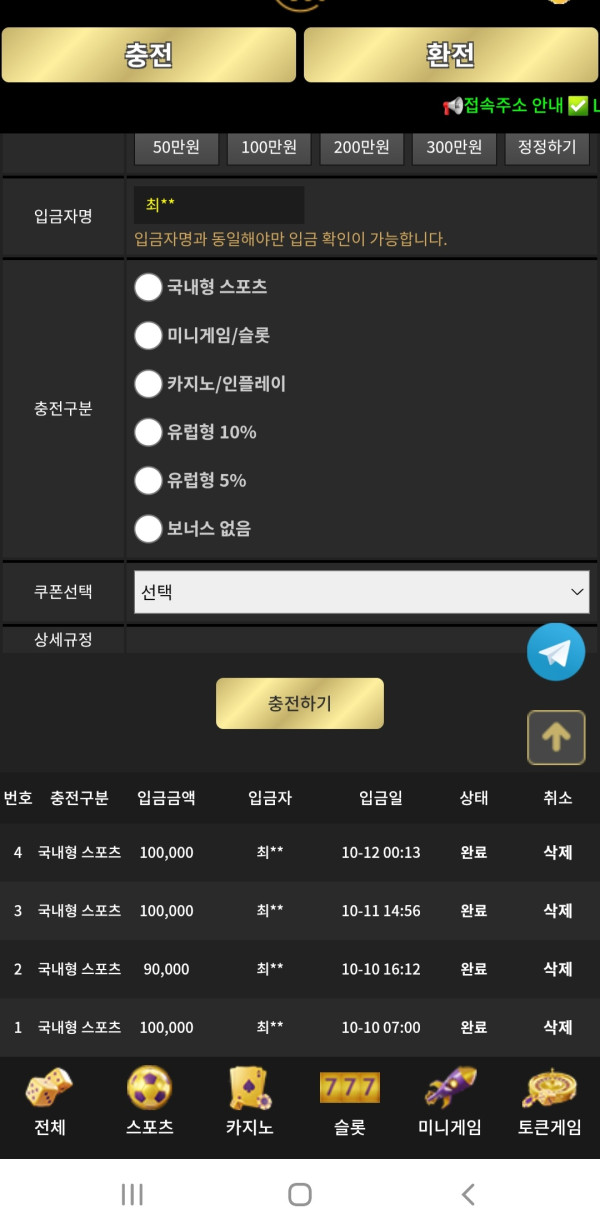The image size is (600, 1229).
Task: Select 유럽형 10% bonus option
Action: tap(148, 432)
